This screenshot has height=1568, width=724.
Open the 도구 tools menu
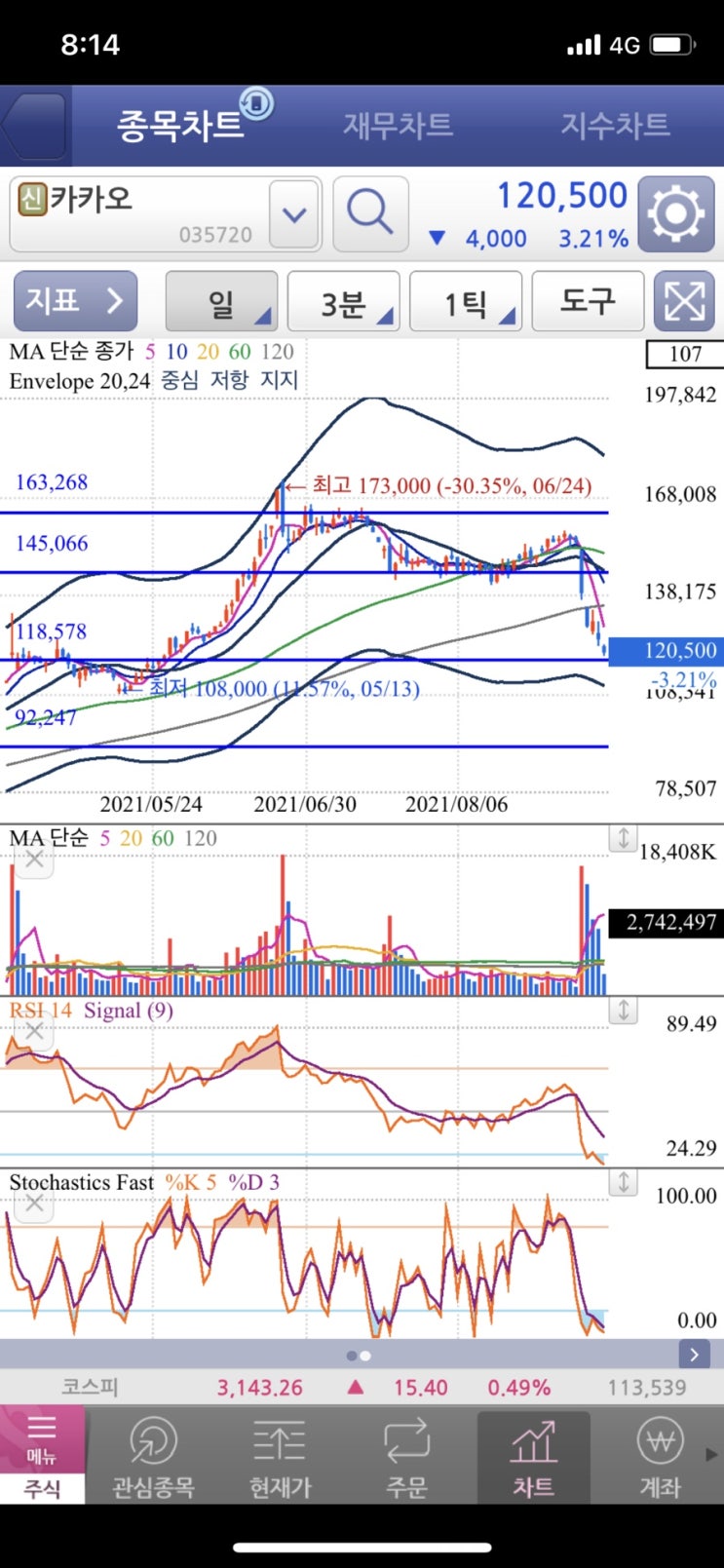(x=588, y=301)
